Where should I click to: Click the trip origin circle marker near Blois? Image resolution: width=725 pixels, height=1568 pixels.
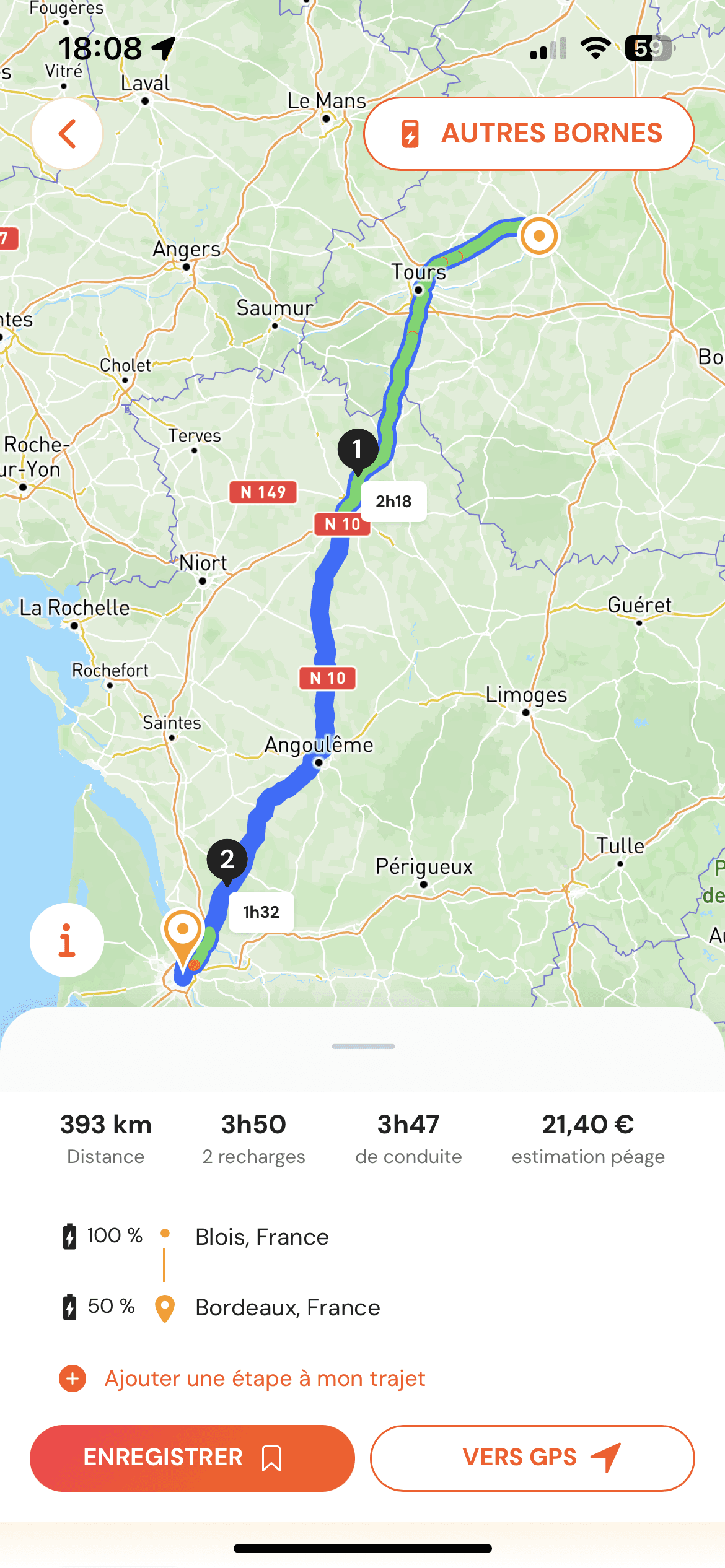(538, 237)
